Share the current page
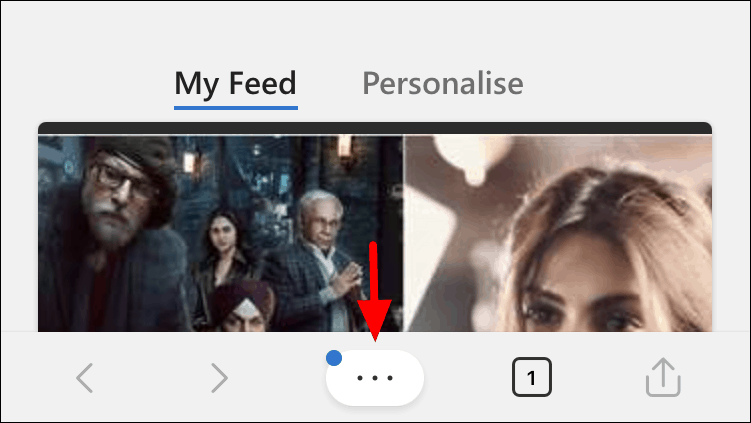 click(x=662, y=378)
